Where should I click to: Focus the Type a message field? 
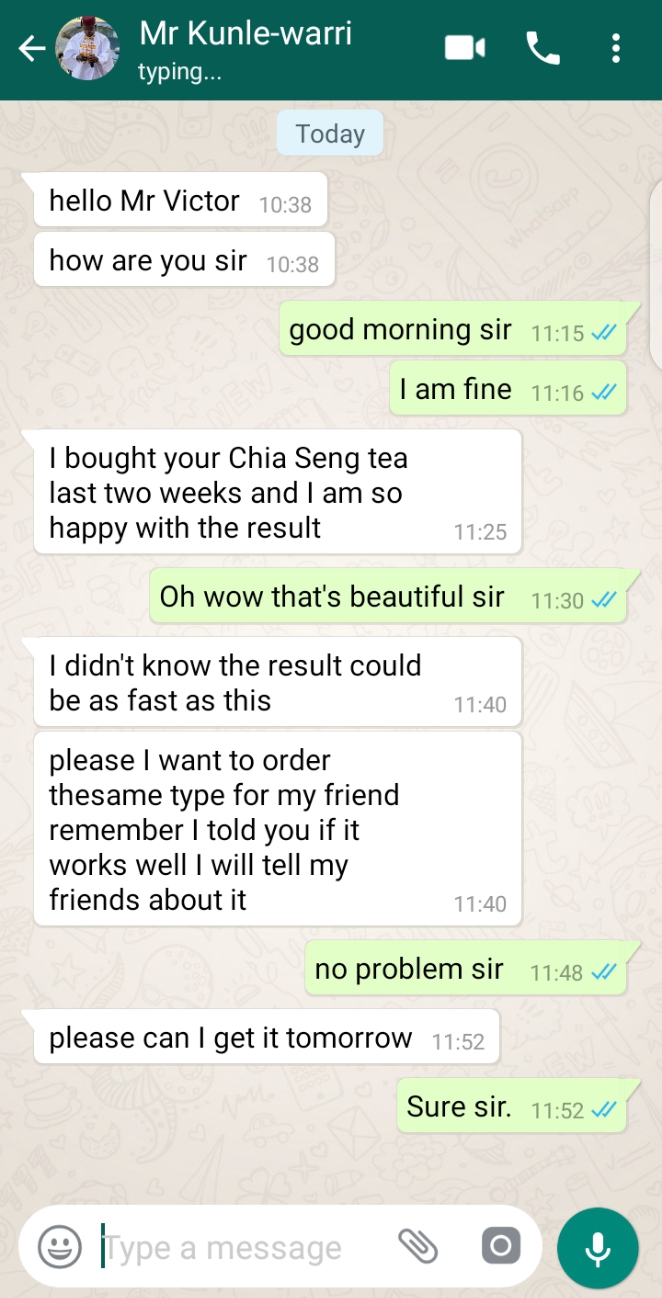tap(240, 1247)
